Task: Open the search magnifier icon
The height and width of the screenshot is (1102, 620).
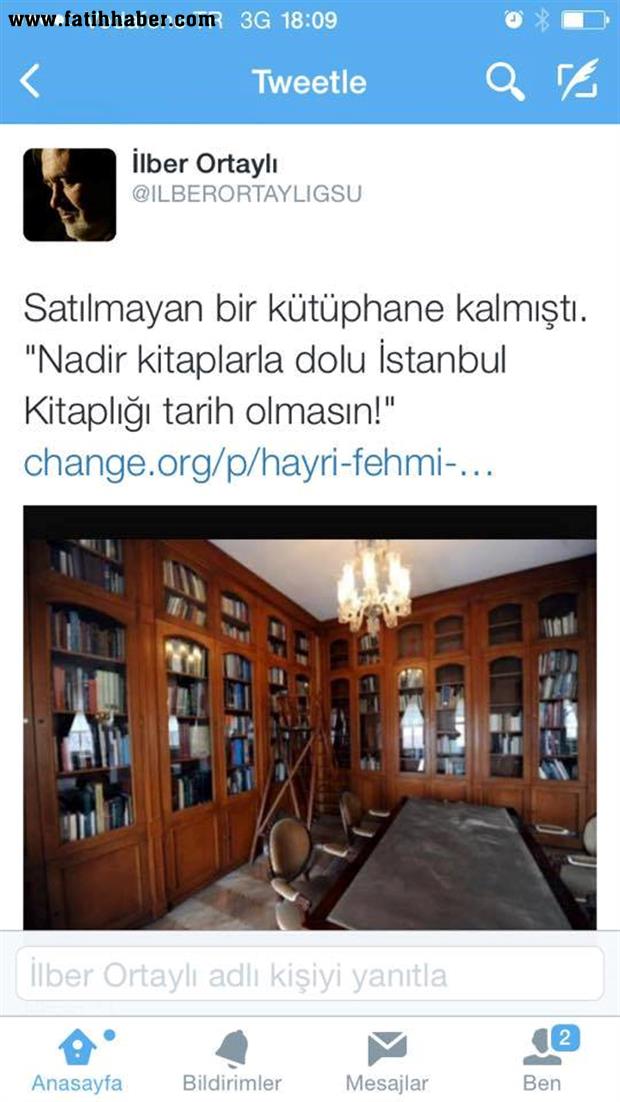Action: pyautogui.click(x=505, y=82)
